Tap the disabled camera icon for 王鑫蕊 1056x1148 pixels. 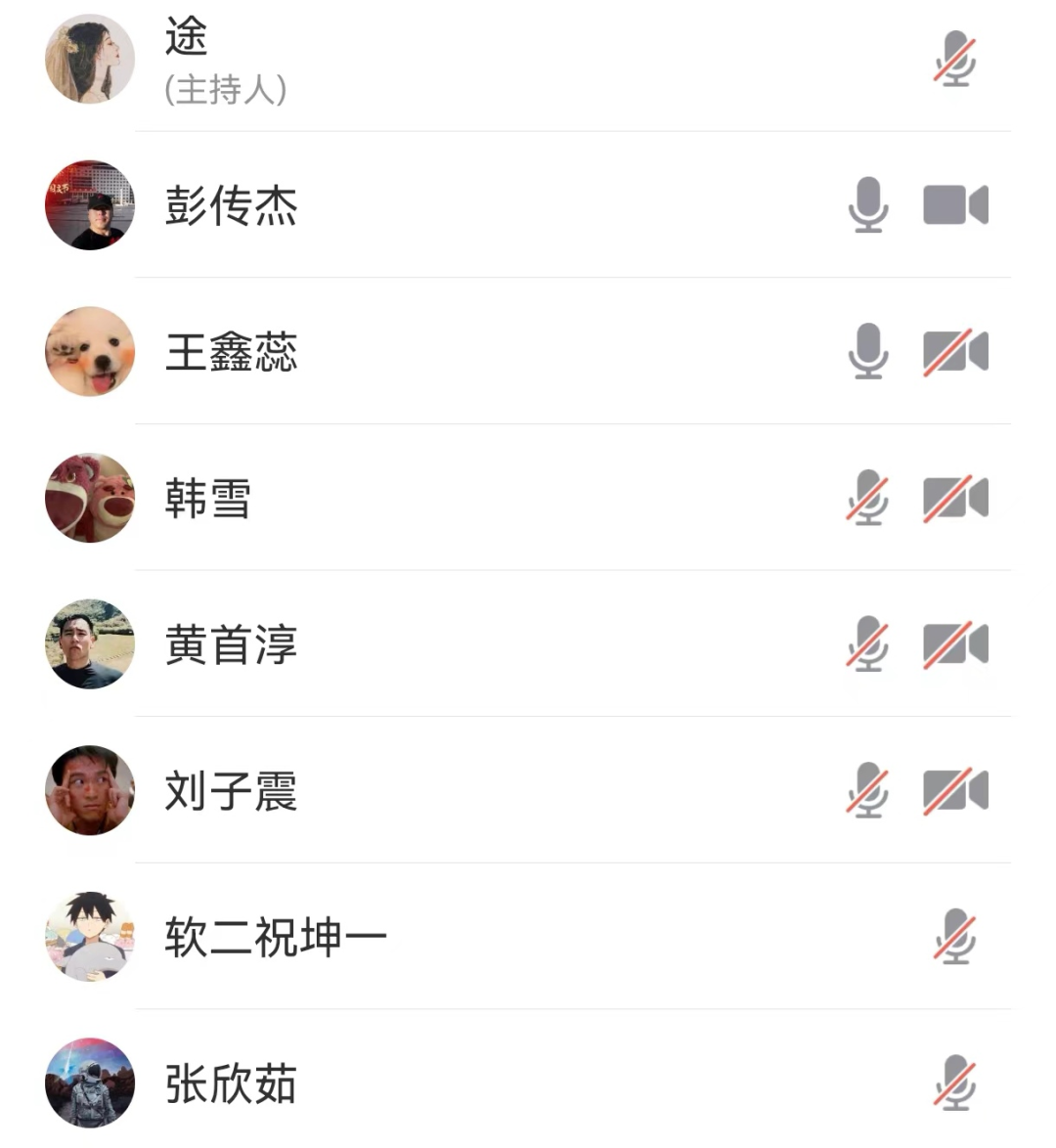pos(955,352)
